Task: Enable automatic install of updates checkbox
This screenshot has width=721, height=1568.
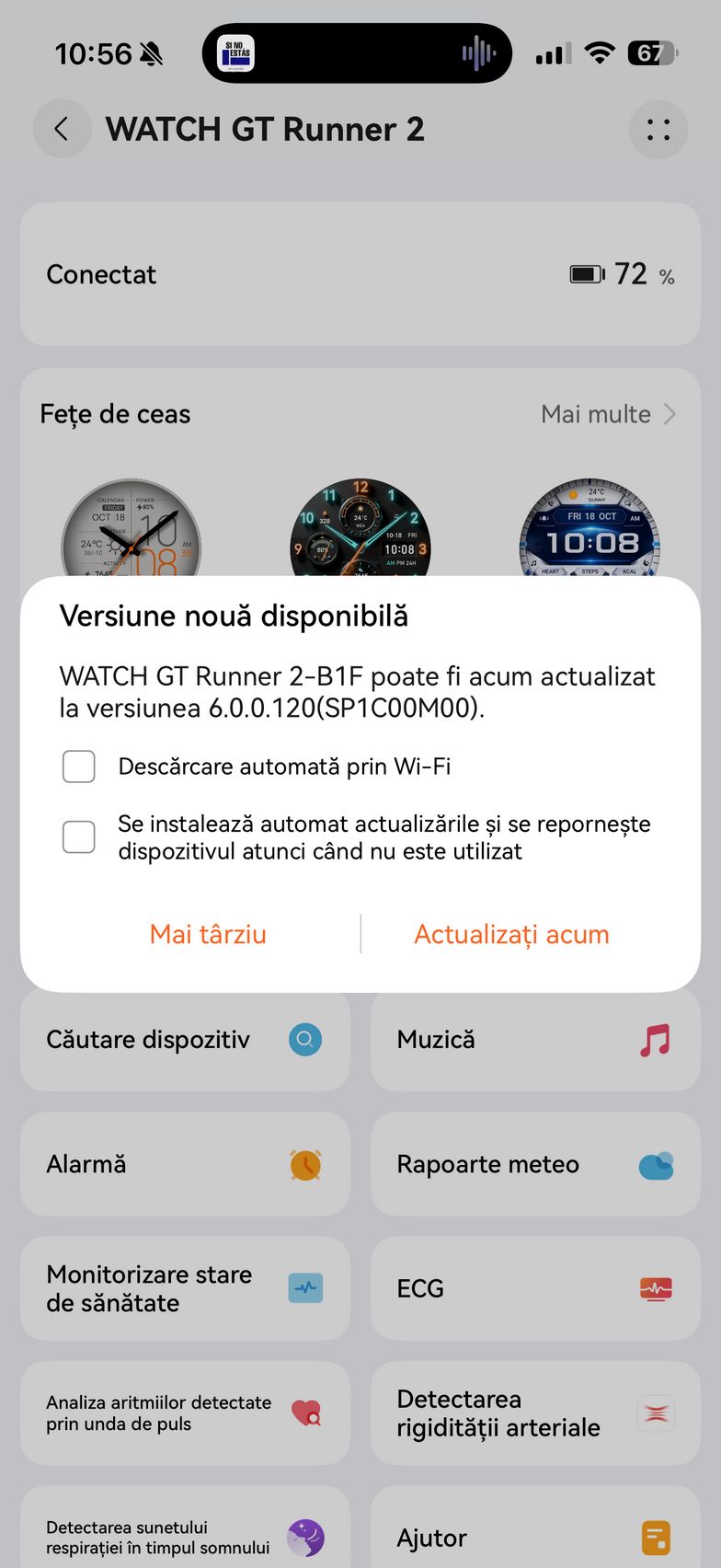Action: (x=79, y=837)
